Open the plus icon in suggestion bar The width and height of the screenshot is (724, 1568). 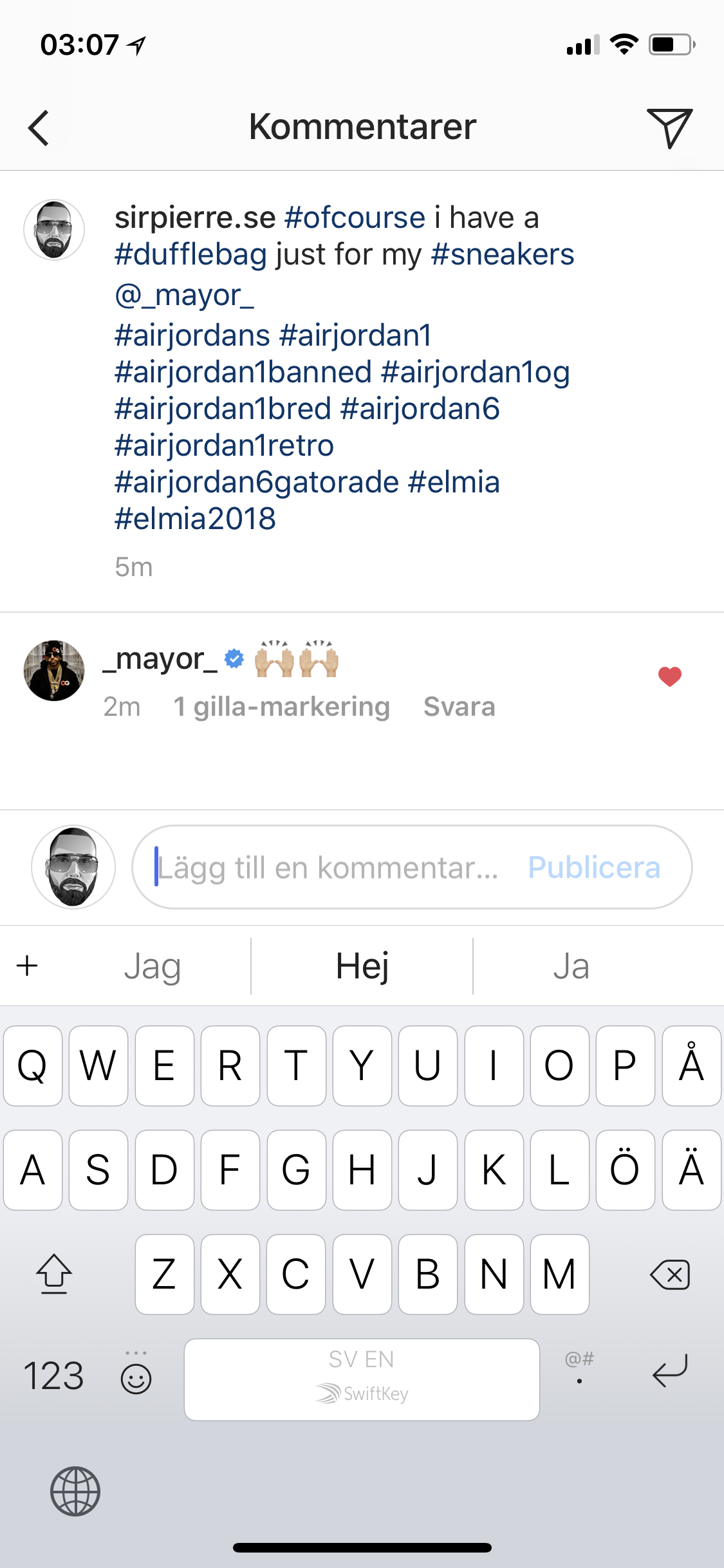point(27,966)
